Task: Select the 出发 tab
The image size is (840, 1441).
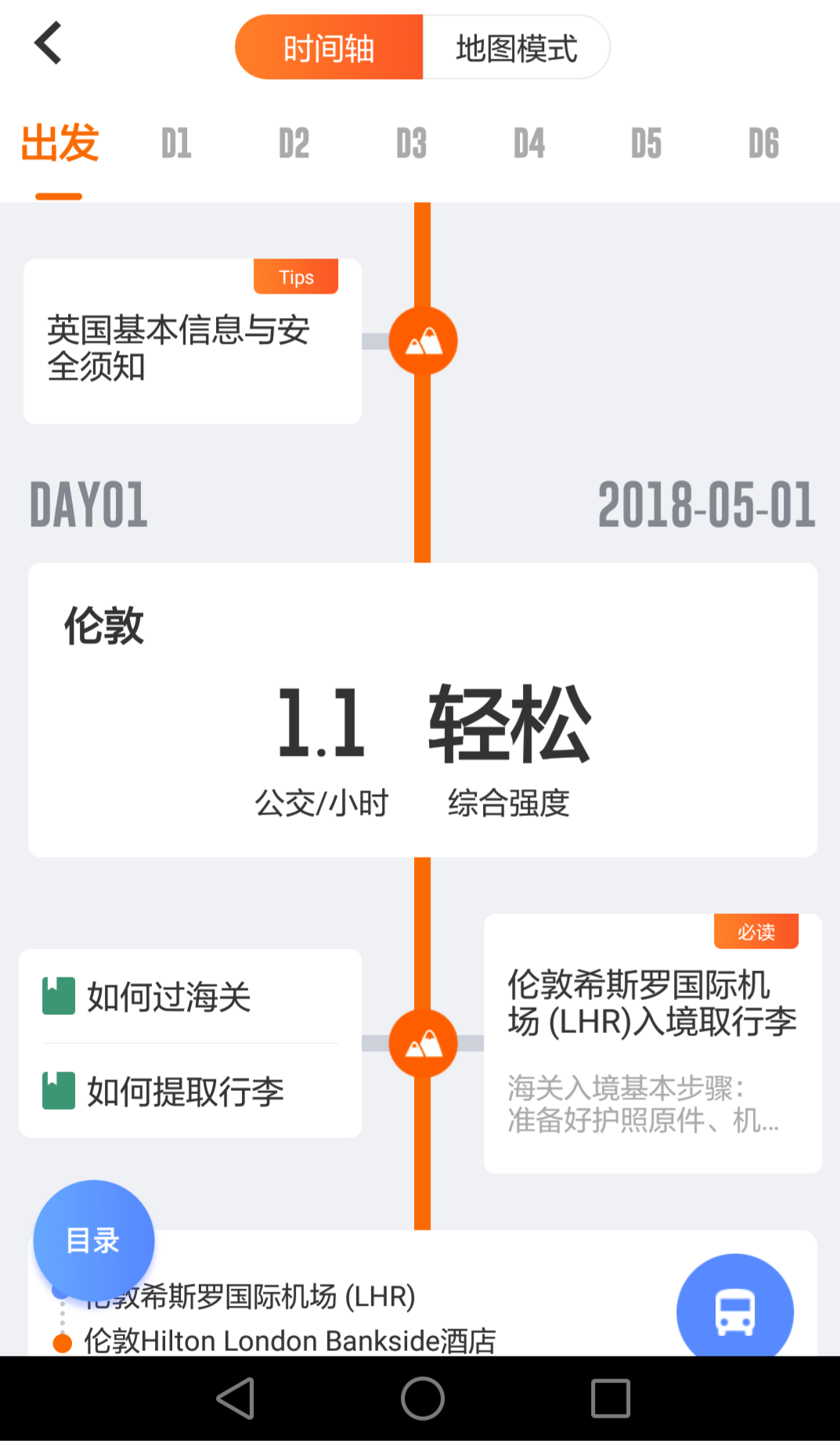Action: [59, 144]
